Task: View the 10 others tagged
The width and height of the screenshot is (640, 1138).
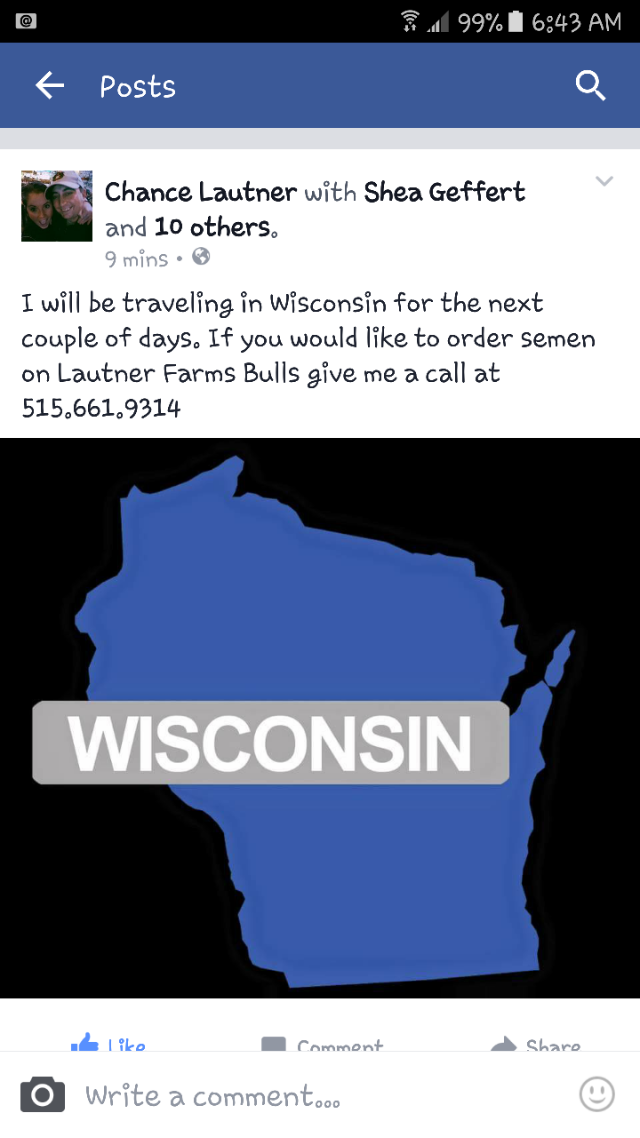Action: [216, 228]
